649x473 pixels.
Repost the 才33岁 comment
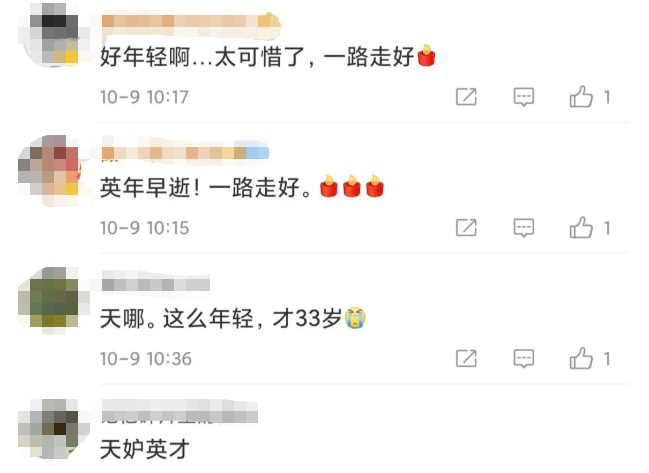pos(466,358)
